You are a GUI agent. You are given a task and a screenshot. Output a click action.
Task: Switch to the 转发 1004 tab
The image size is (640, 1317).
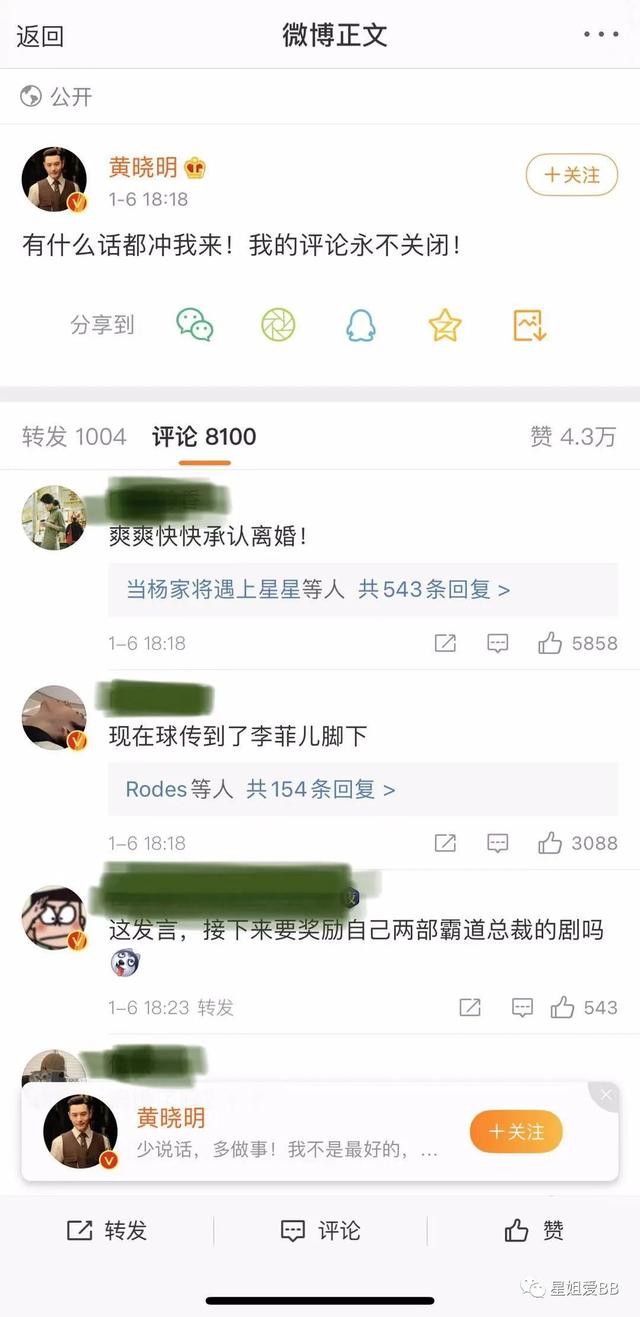point(74,437)
